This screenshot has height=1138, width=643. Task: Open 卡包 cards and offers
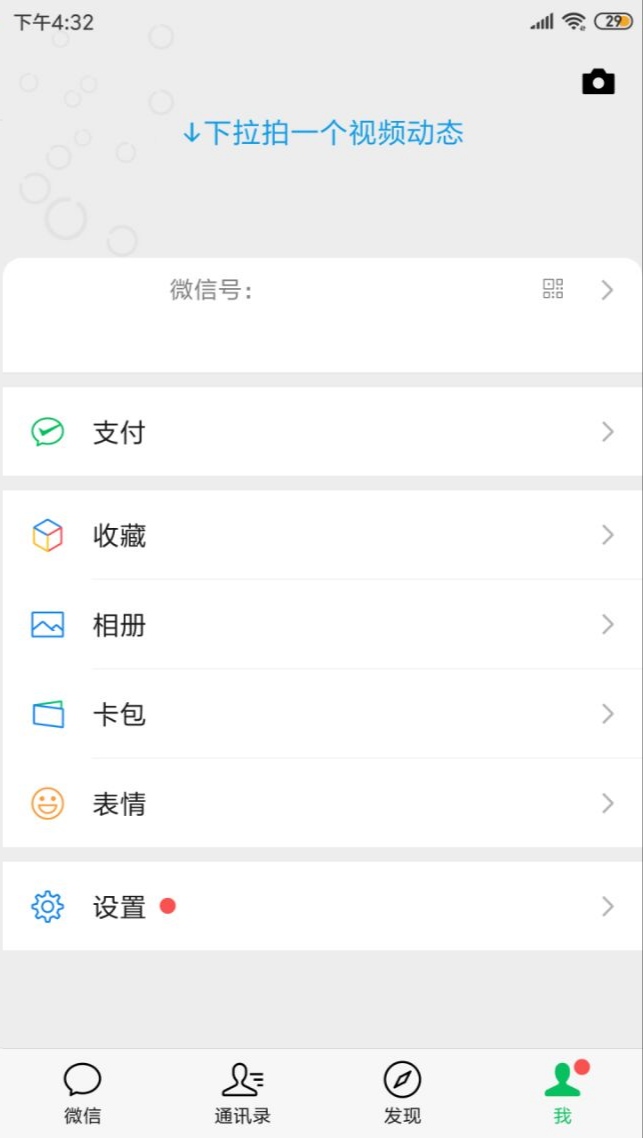point(322,714)
